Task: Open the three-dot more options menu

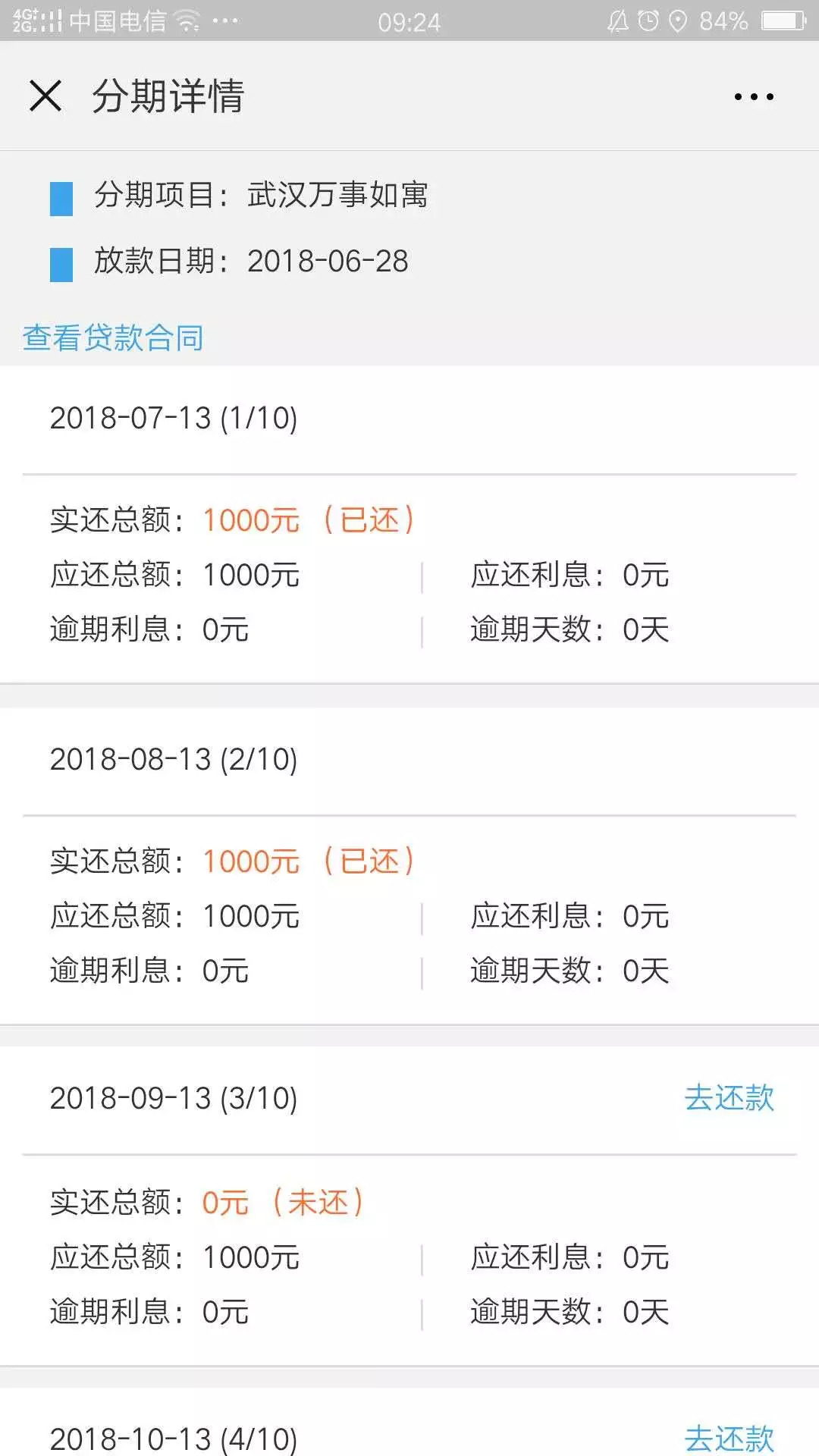Action: tap(754, 96)
